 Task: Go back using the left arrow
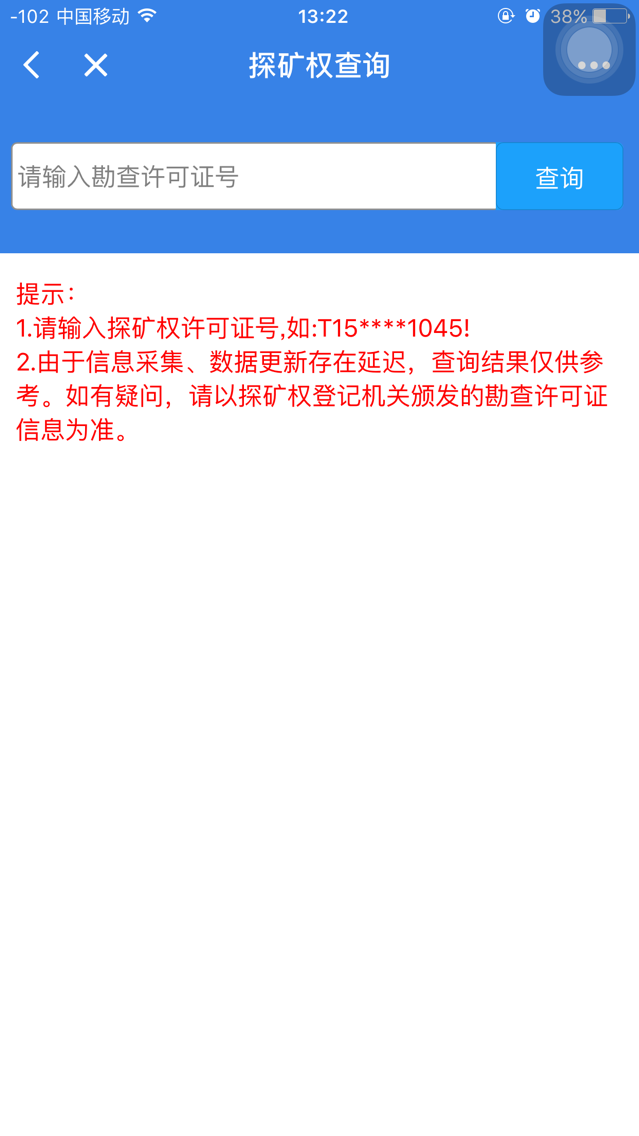32,66
